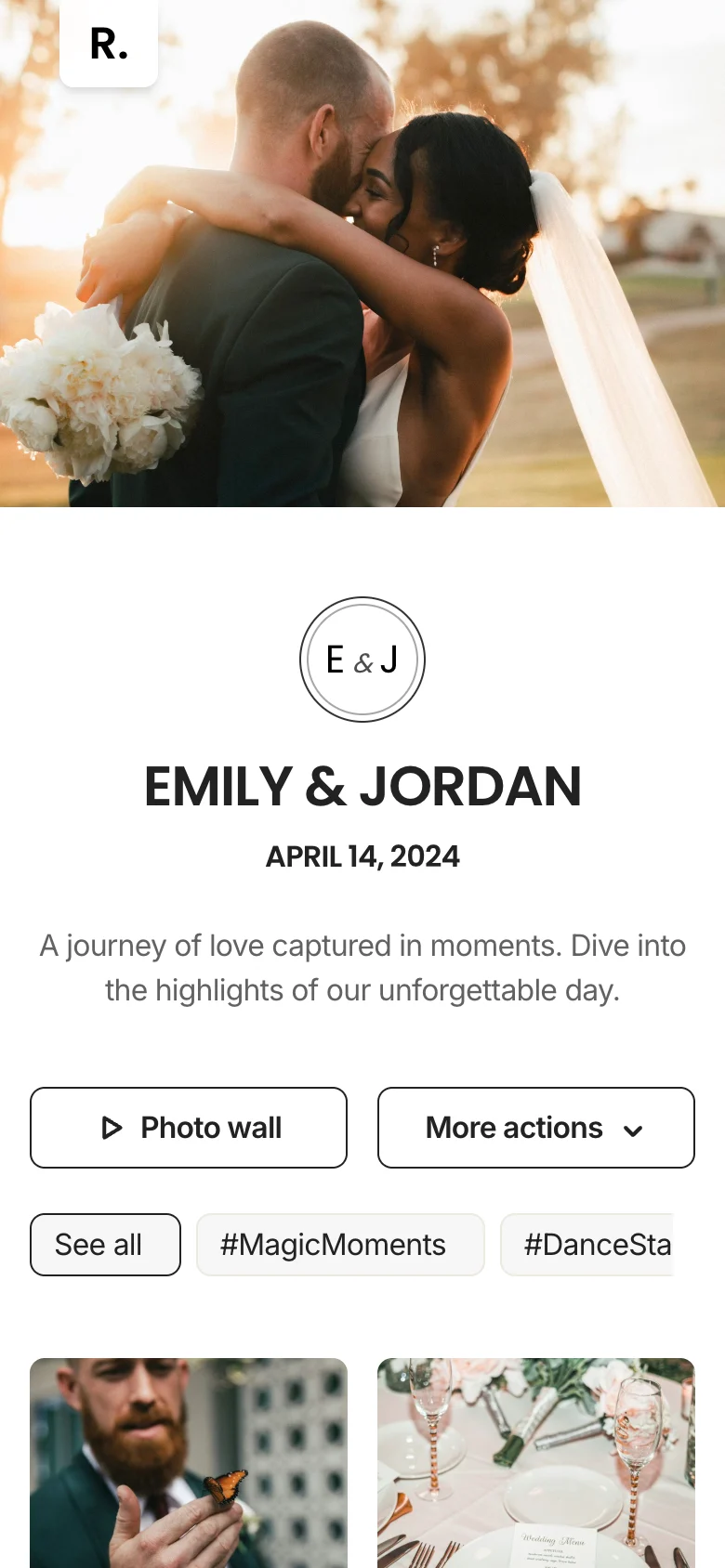
Task: Start the Photo wall slideshow
Action: click(189, 1128)
